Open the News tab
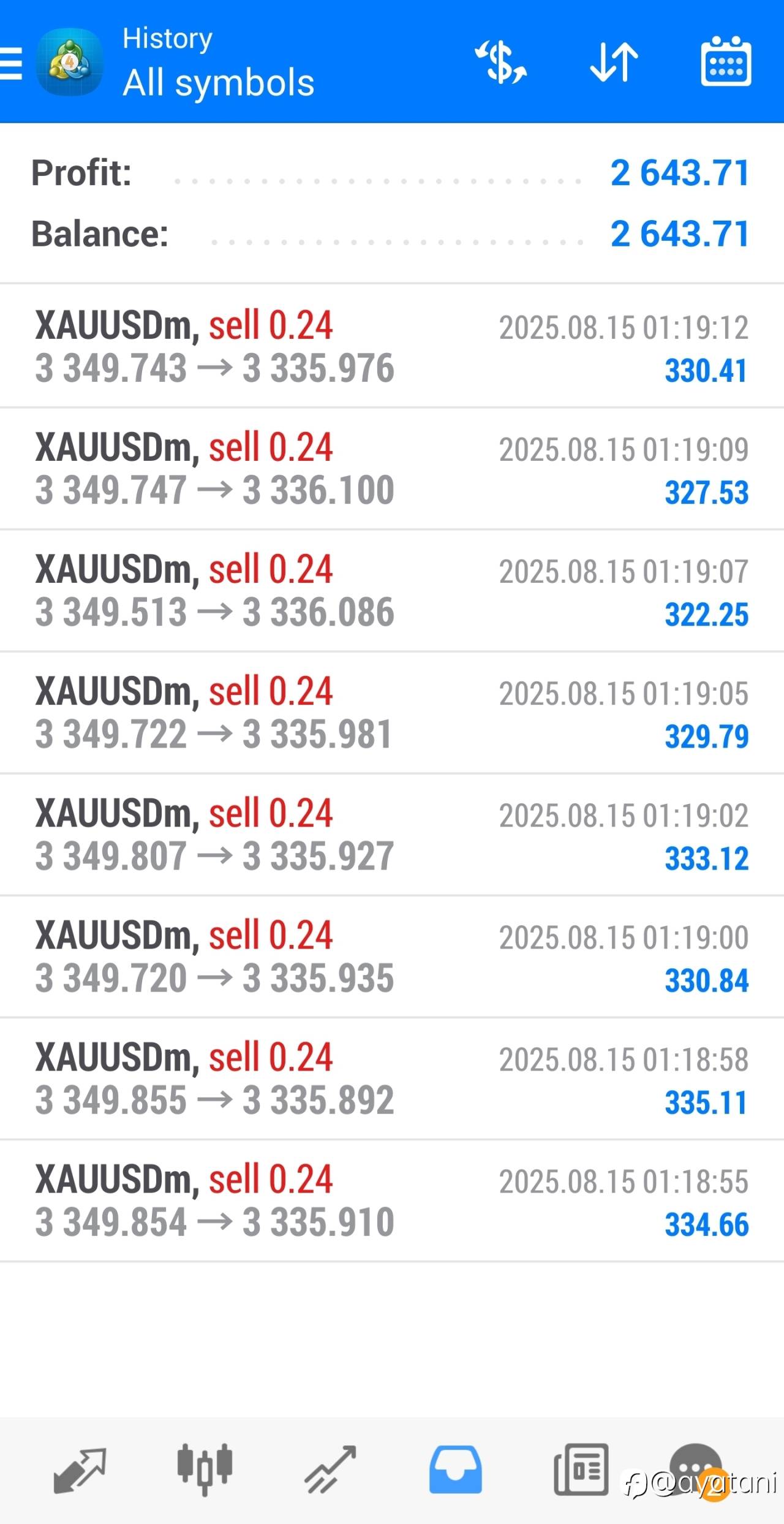Image resolution: width=784 pixels, height=1524 pixels. [581, 1469]
